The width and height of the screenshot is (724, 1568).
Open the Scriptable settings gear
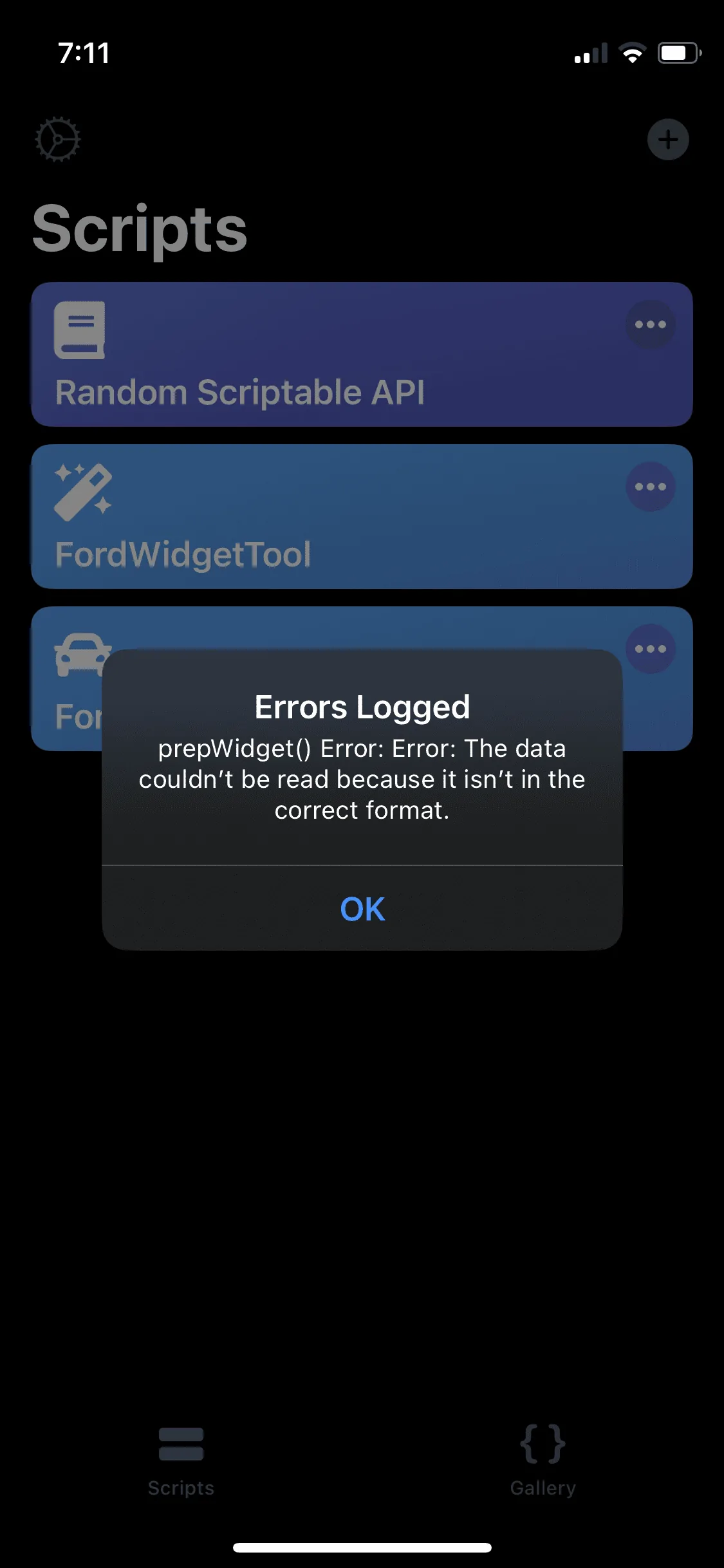click(x=59, y=139)
